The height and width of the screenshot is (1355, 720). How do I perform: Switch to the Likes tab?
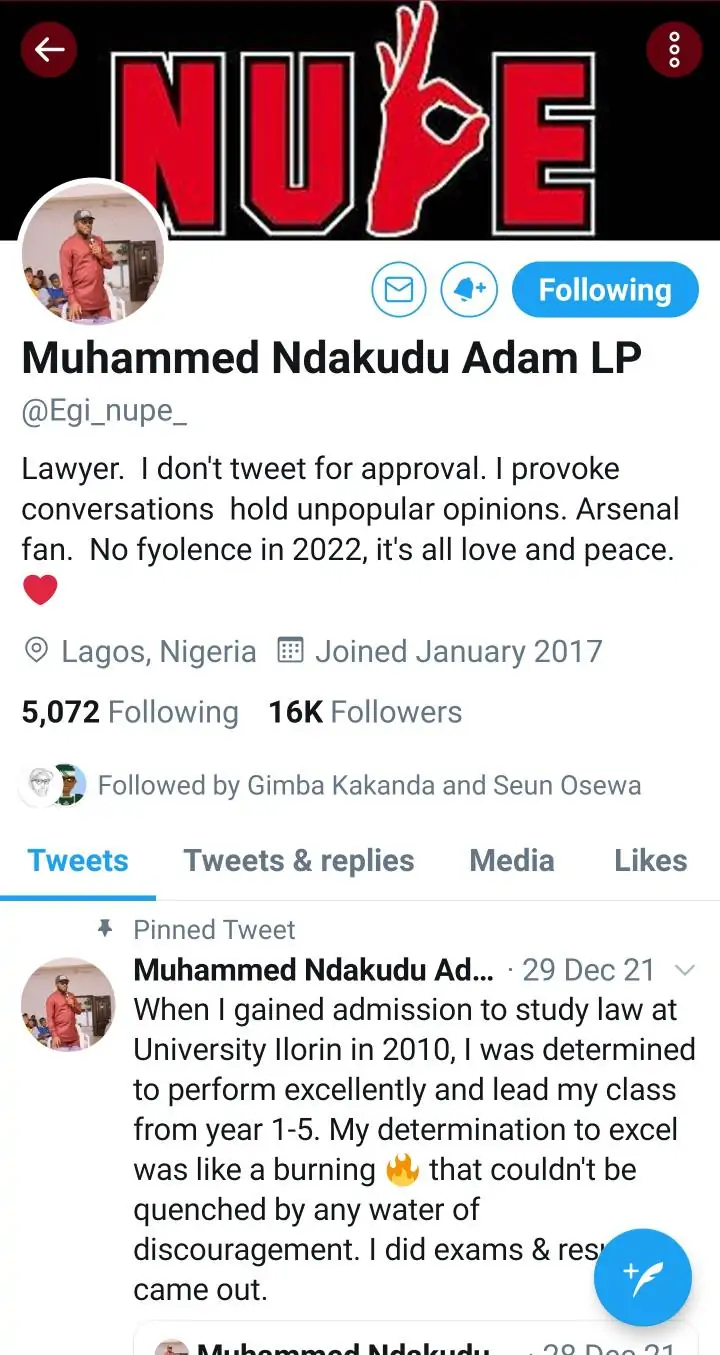(650, 861)
